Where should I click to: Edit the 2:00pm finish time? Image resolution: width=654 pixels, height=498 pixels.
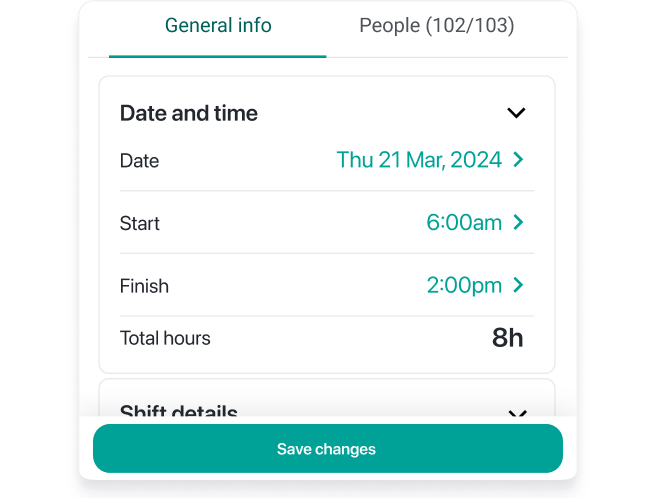click(x=474, y=286)
